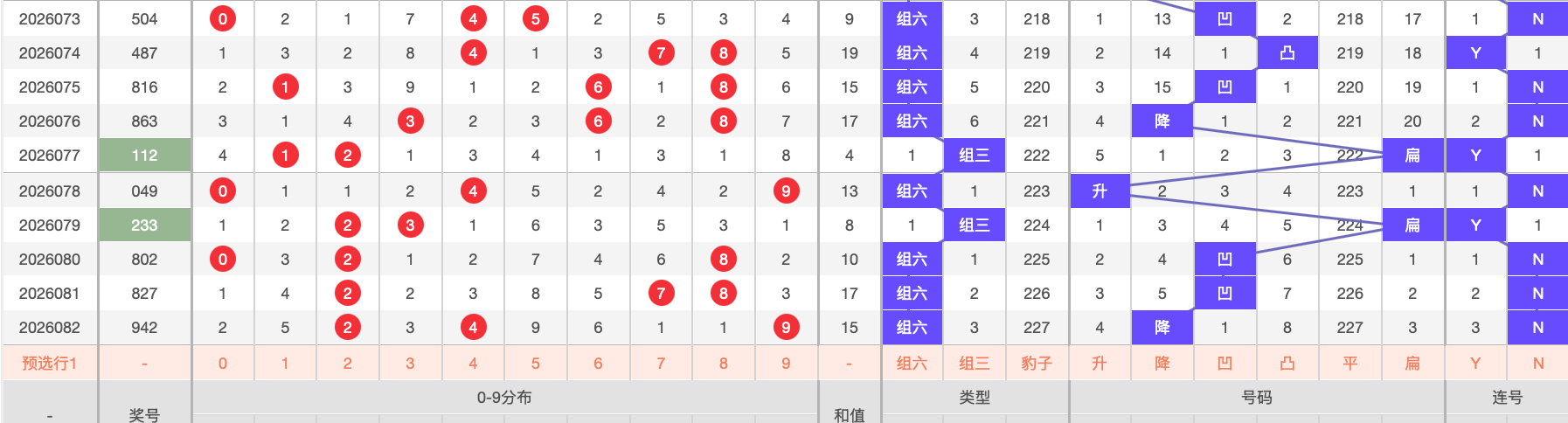1568x423 pixels.
Task: Mark 降 in the 预选行1 row
Action: click(x=1162, y=364)
